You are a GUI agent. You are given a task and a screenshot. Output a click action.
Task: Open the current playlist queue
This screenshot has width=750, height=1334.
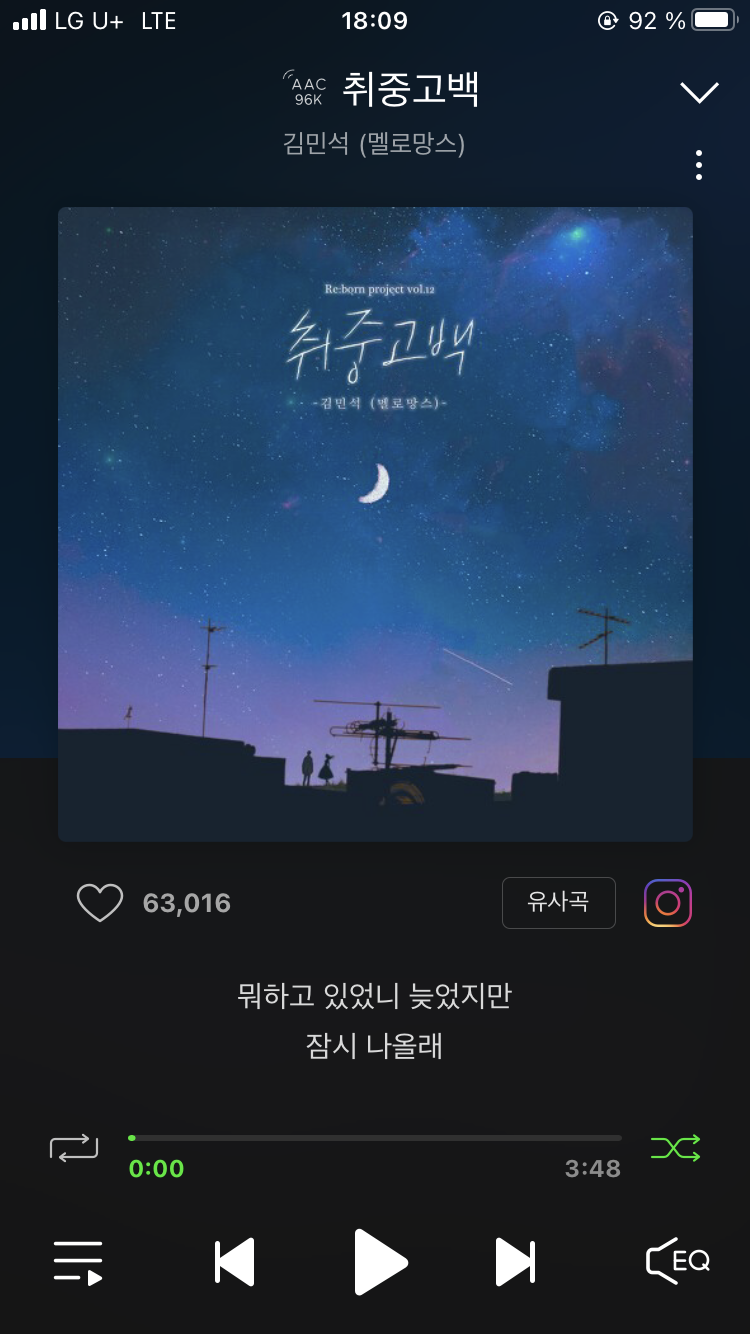tap(78, 1262)
